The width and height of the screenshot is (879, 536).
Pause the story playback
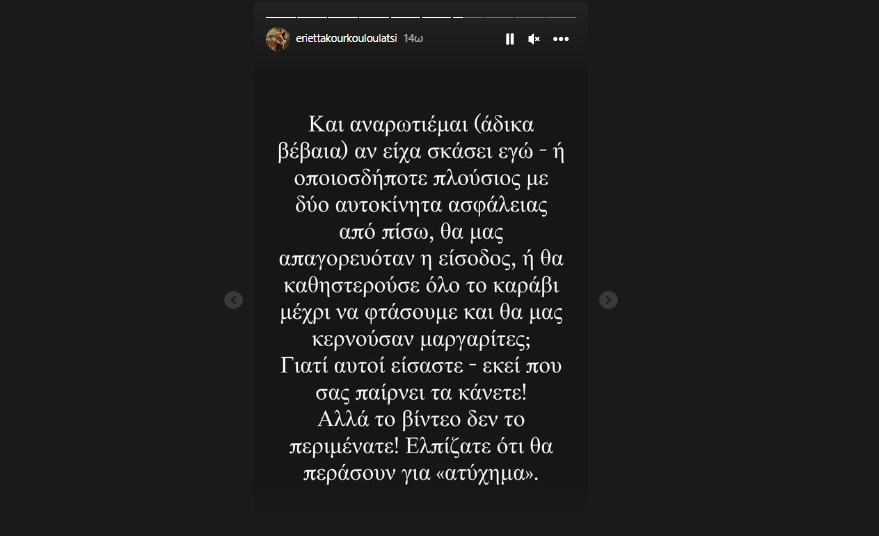(x=510, y=39)
